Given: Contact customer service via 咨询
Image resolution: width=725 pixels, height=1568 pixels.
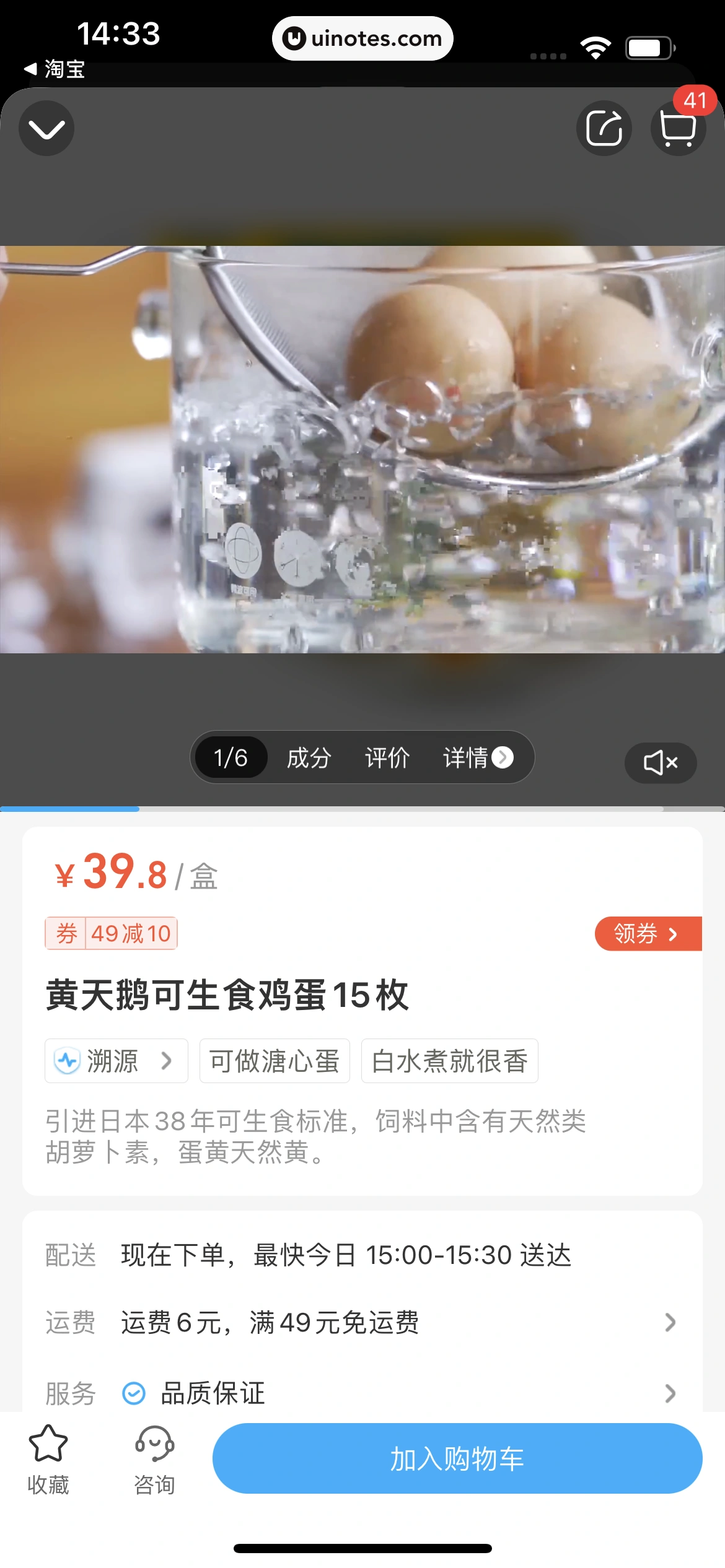Looking at the screenshot, I should pyautogui.click(x=154, y=1459).
